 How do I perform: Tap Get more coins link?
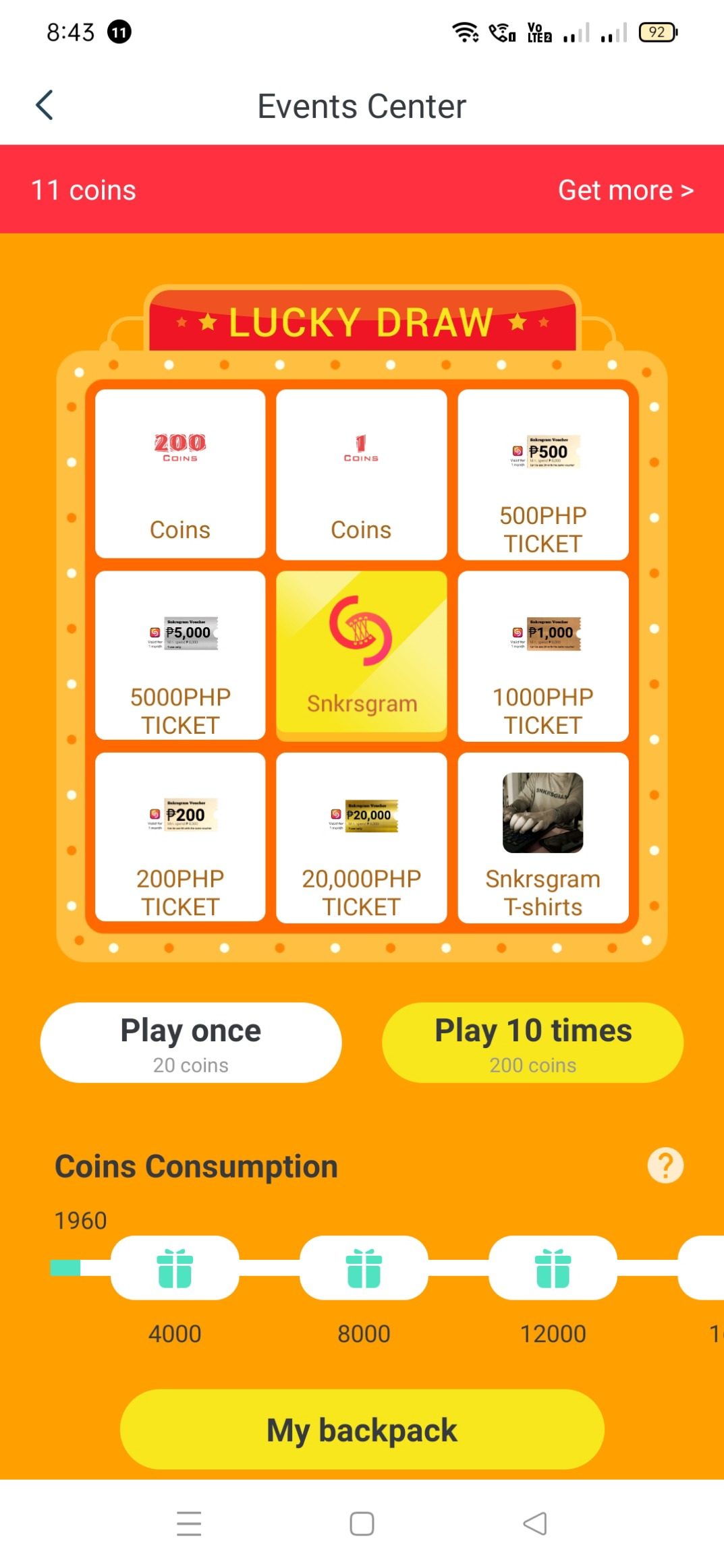click(625, 190)
